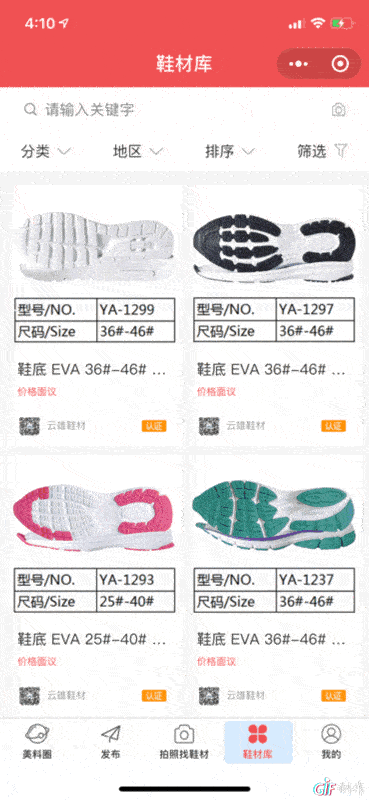Open product card YA-1237
The image size is (369, 800).
[x=274, y=585]
